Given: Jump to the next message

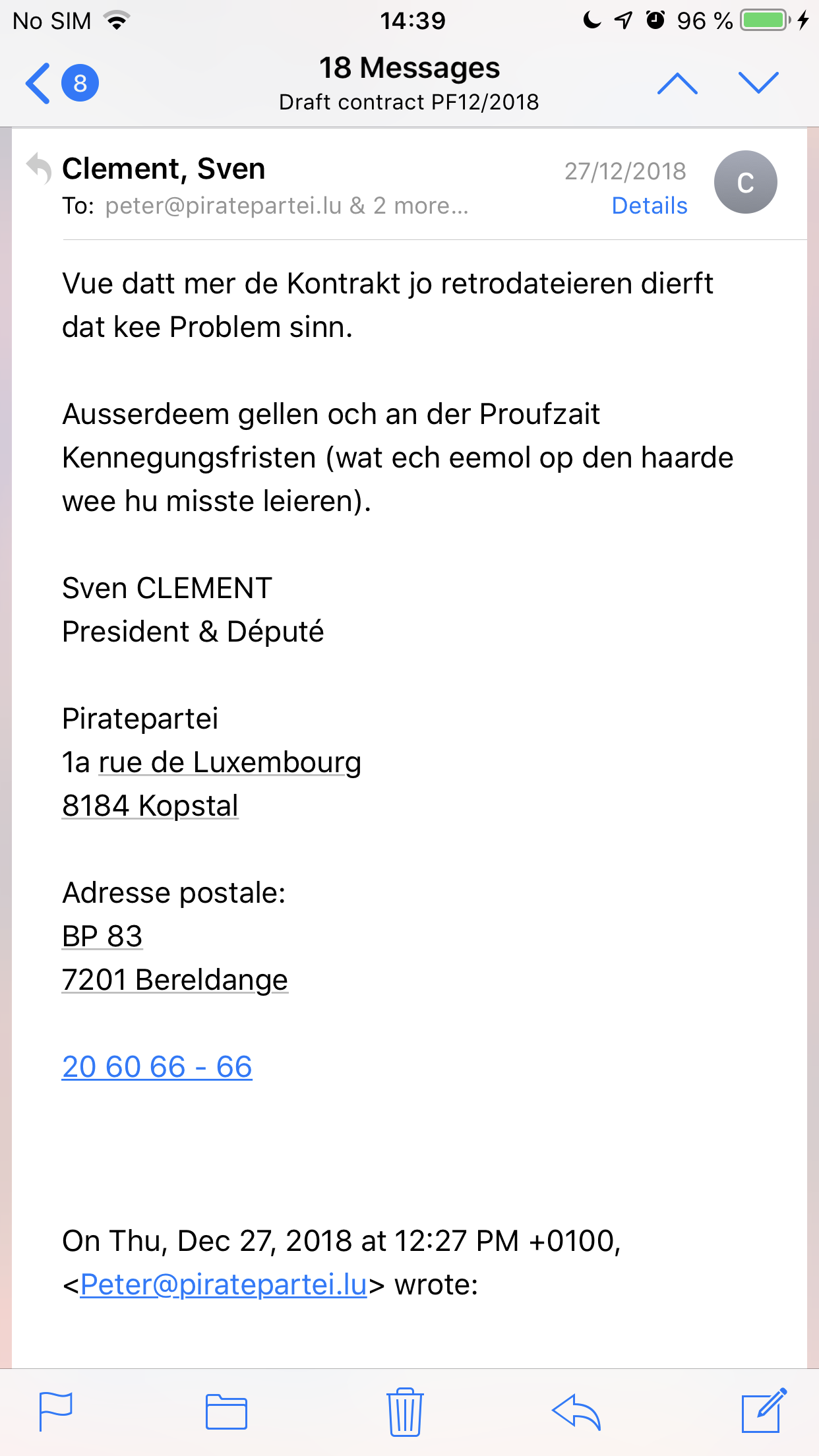Looking at the screenshot, I should [x=758, y=84].
